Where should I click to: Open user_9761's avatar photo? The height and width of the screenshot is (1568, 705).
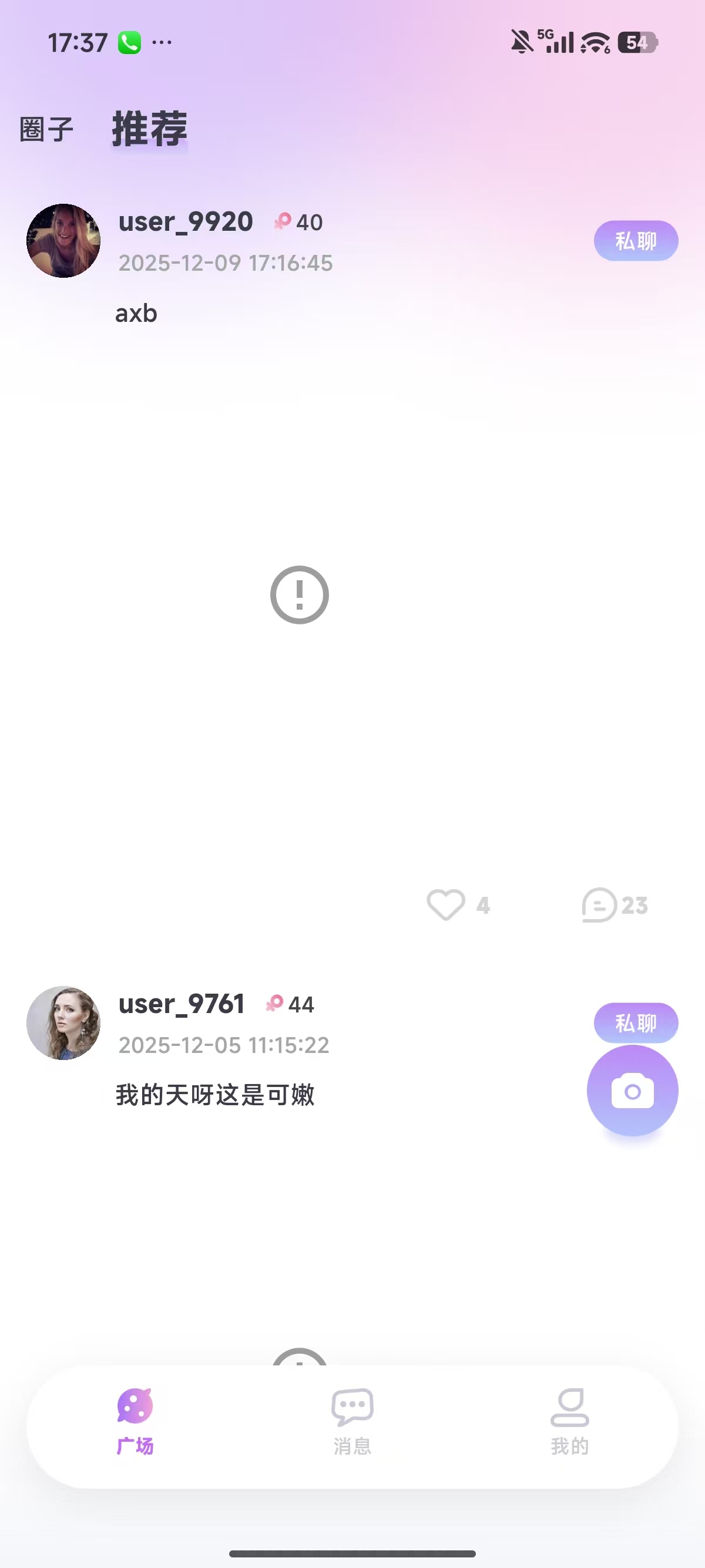(x=63, y=1023)
